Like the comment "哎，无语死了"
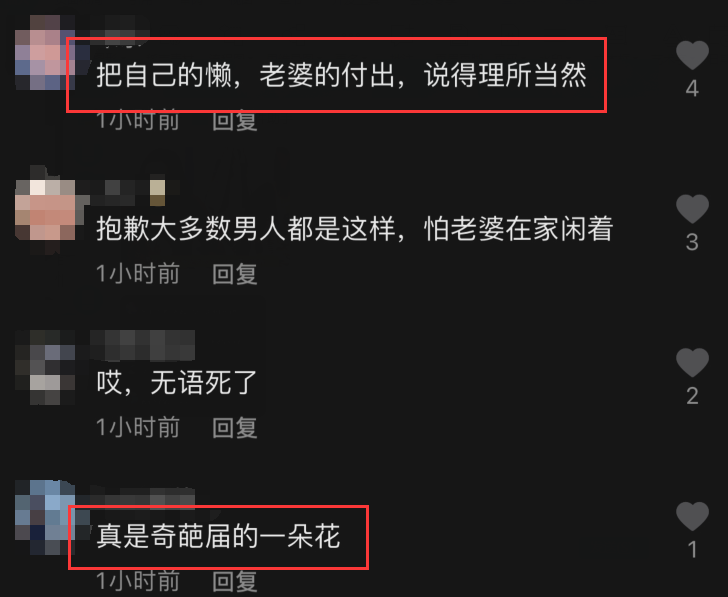Viewport: 728px width, 597px height. [x=692, y=363]
